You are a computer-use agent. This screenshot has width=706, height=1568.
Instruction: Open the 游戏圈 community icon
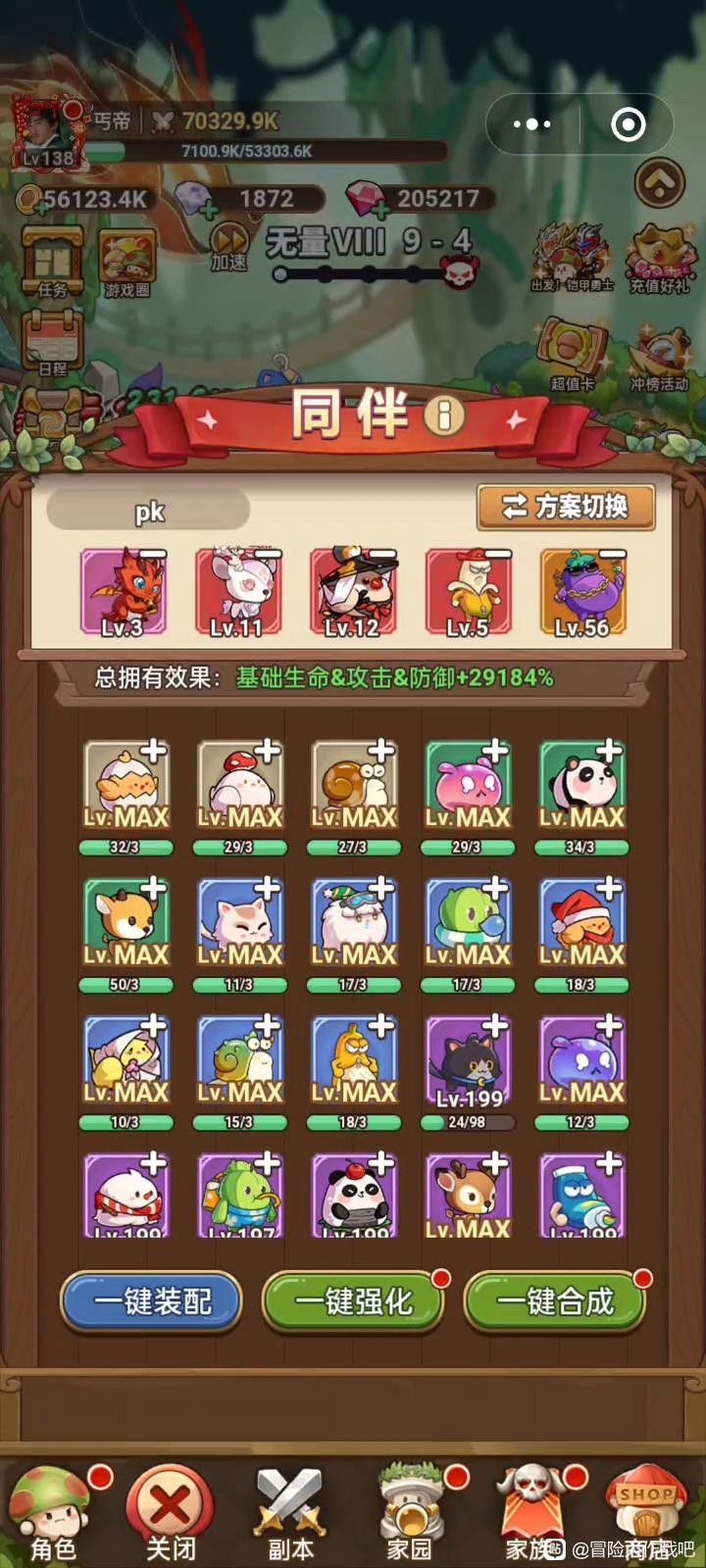pos(127,265)
